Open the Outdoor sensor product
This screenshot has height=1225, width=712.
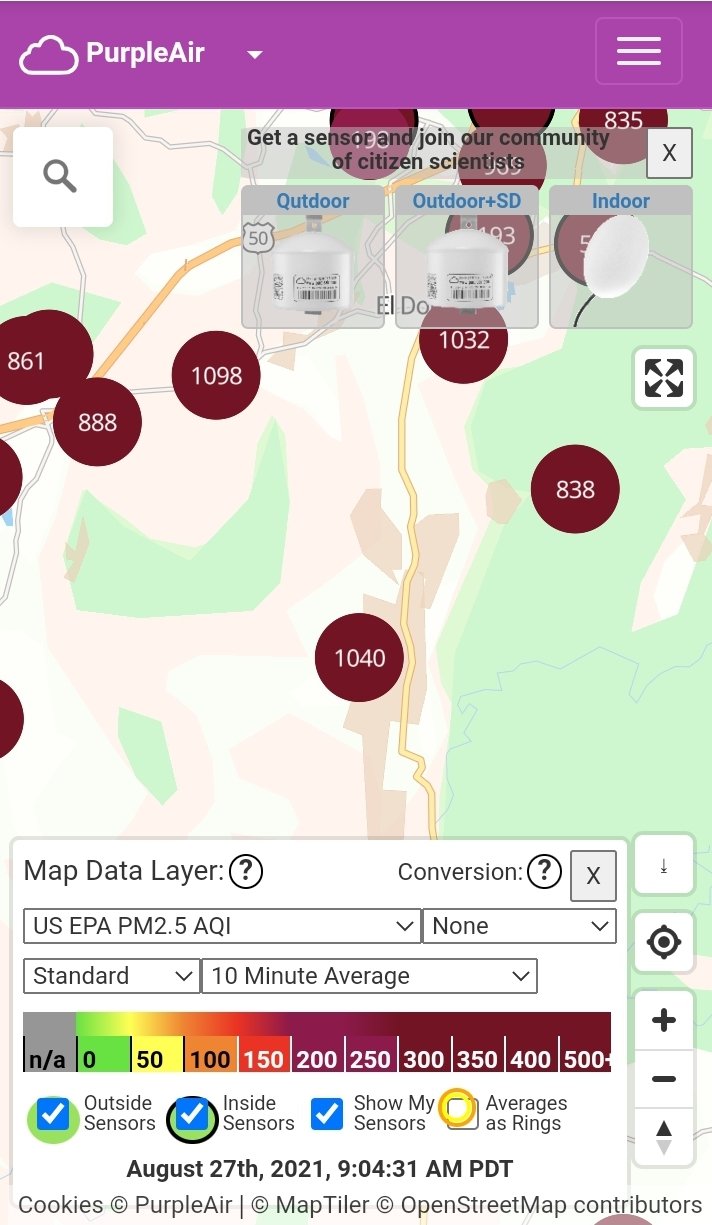[x=313, y=257]
